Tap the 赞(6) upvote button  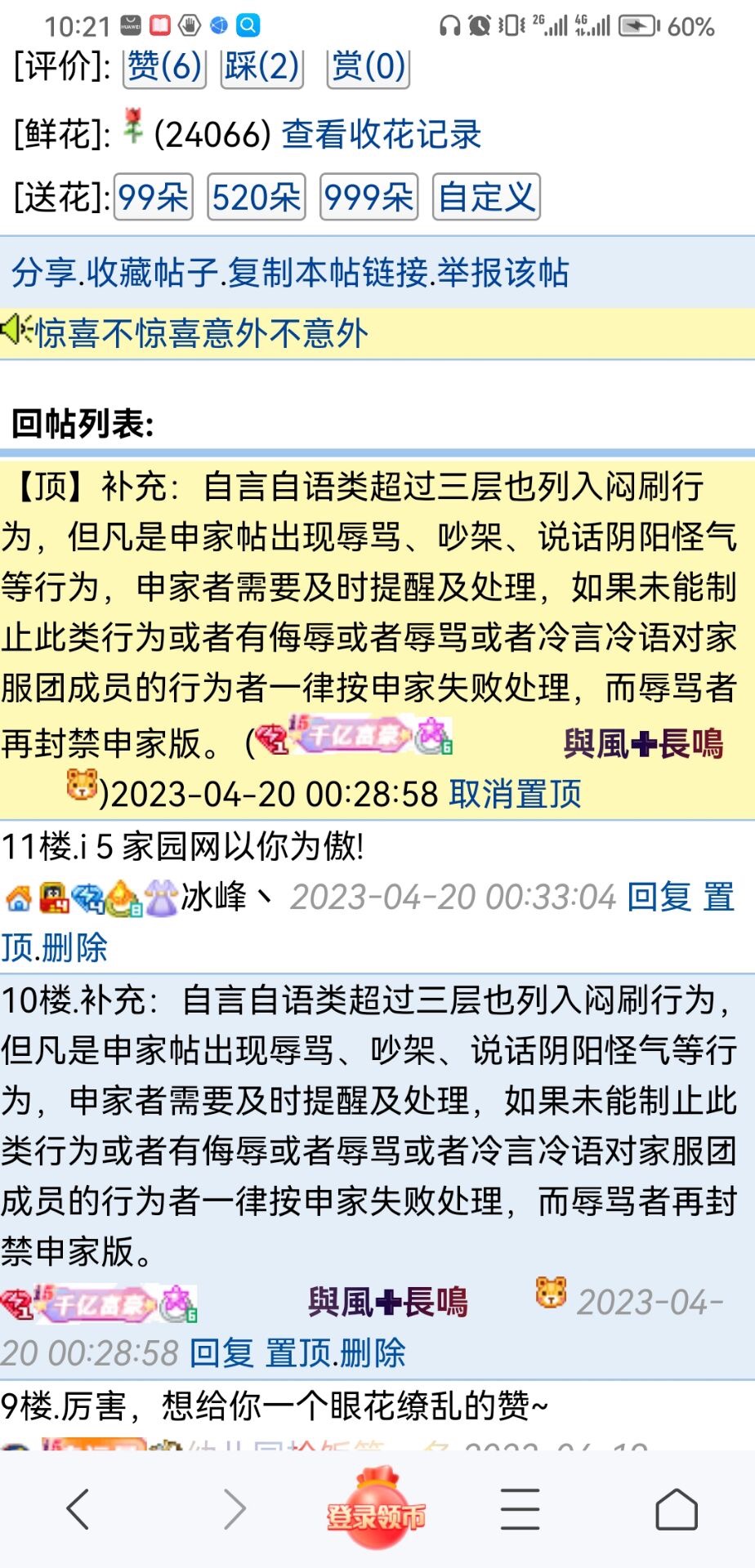tap(164, 66)
